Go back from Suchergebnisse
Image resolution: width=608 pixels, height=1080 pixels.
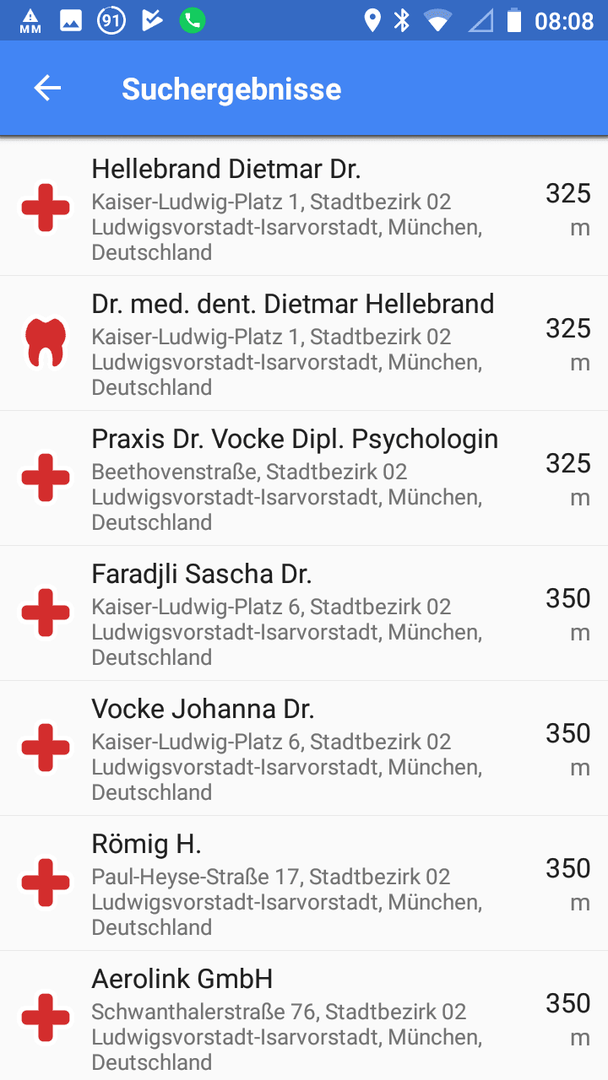tap(48, 88)
